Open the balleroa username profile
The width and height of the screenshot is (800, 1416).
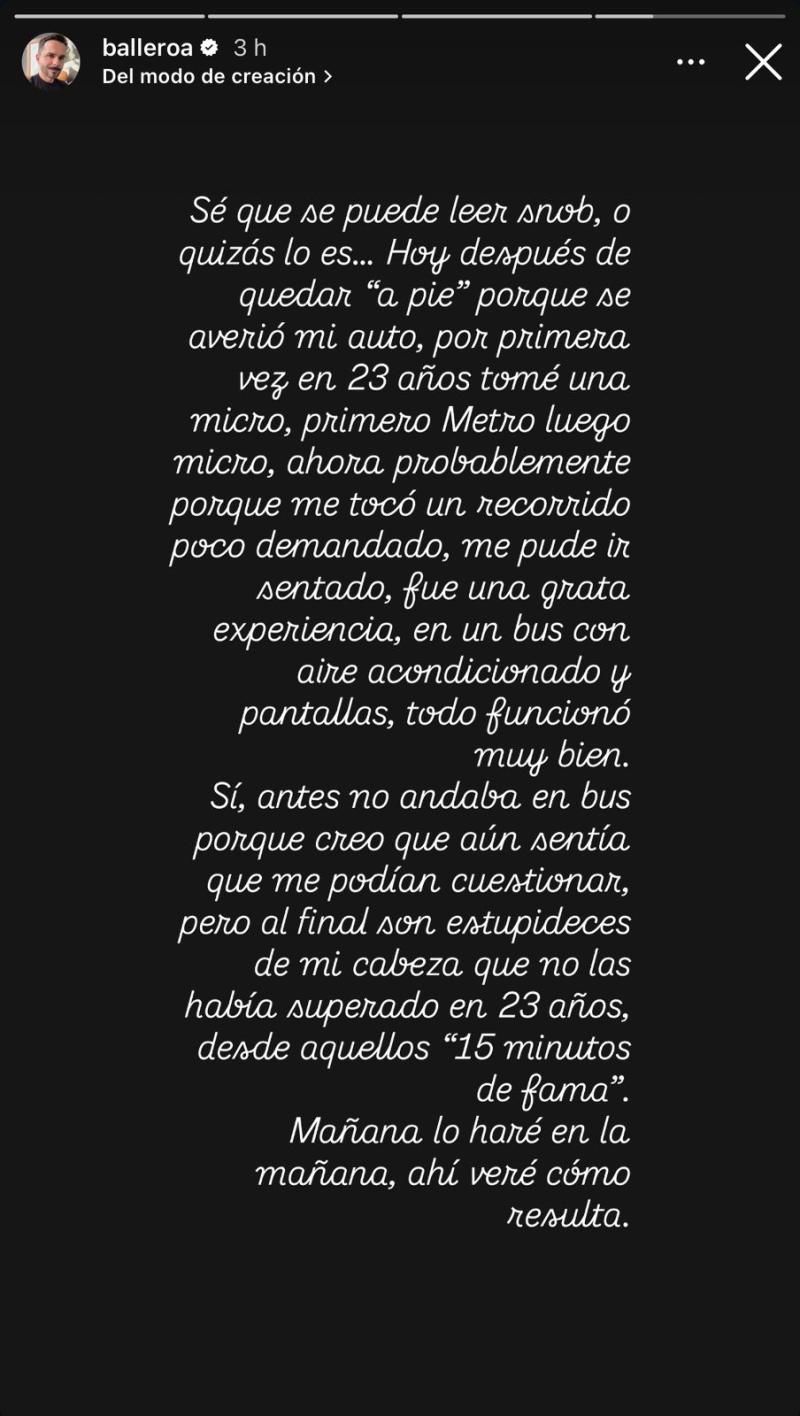tap(147, 47)
